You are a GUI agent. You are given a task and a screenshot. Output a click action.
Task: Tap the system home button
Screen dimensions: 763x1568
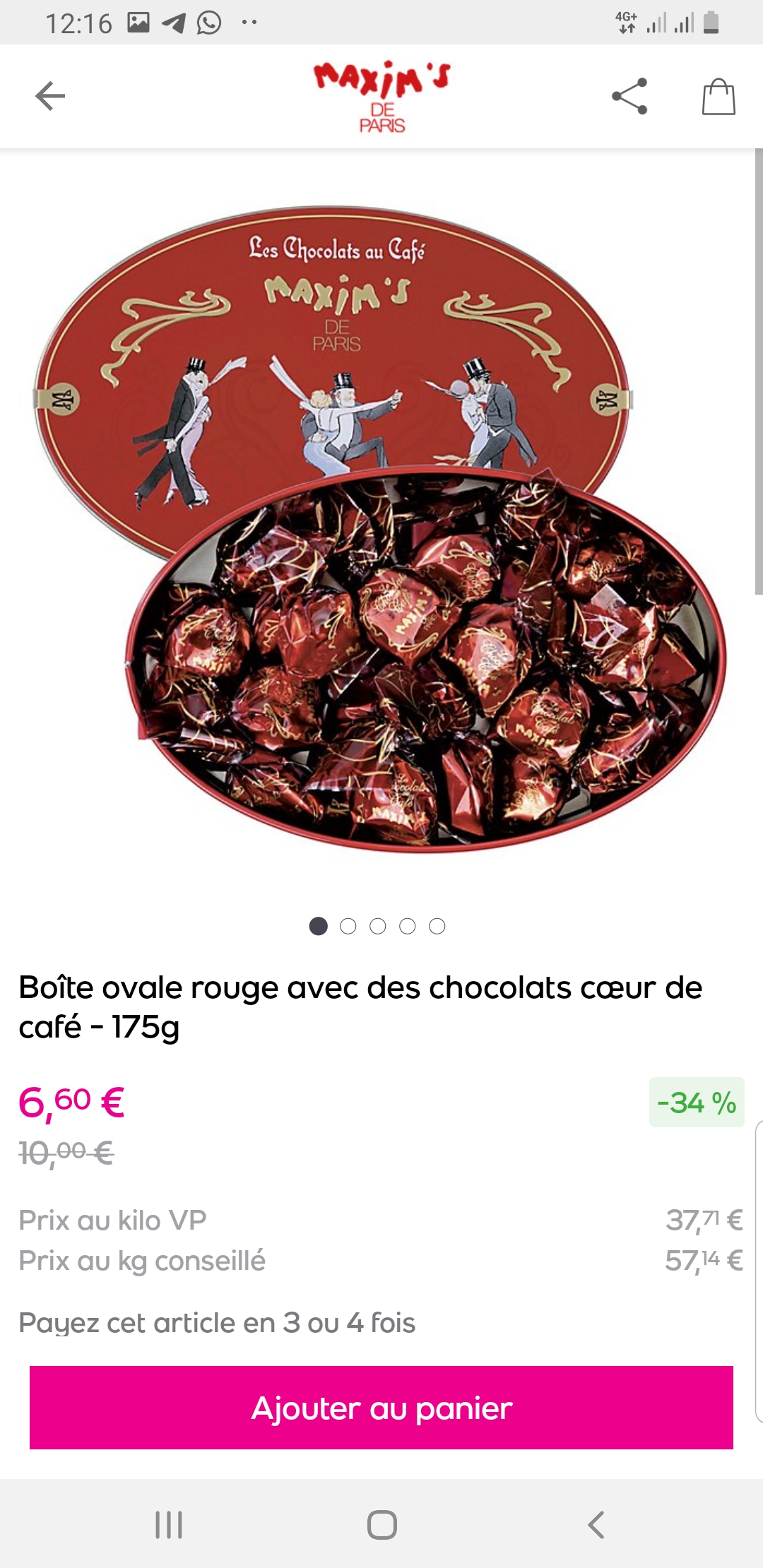381,1524
